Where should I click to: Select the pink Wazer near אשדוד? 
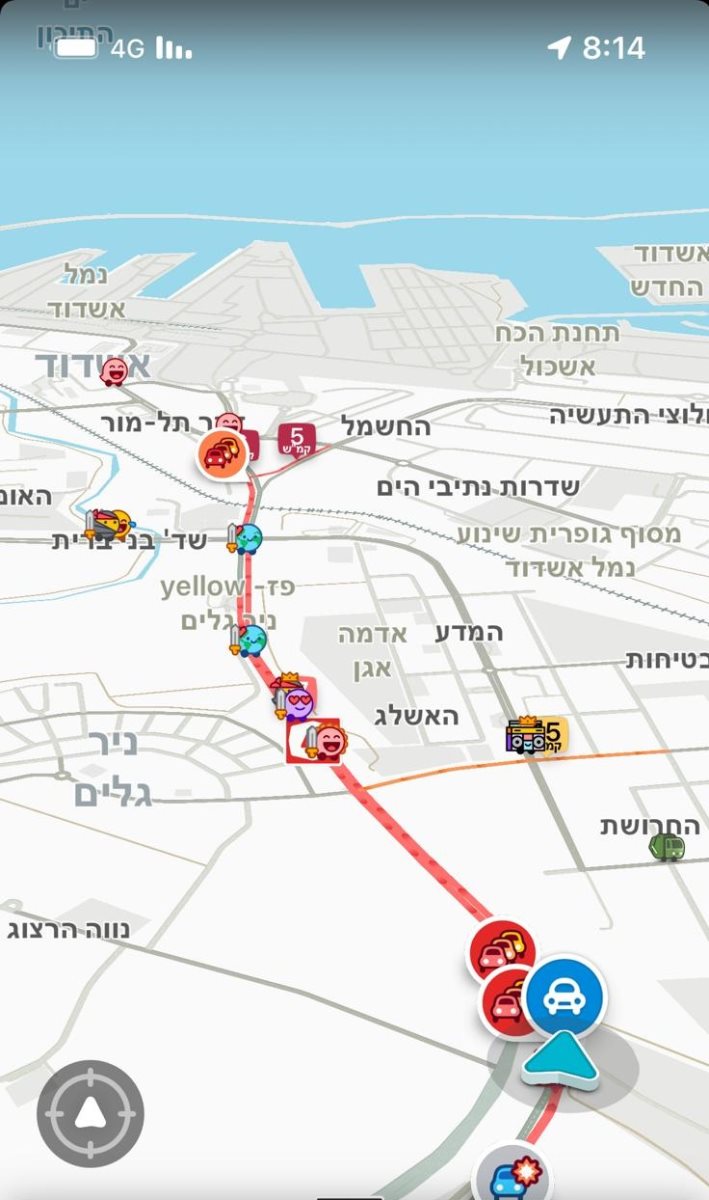pyautogui.click(x=115, y=372)
